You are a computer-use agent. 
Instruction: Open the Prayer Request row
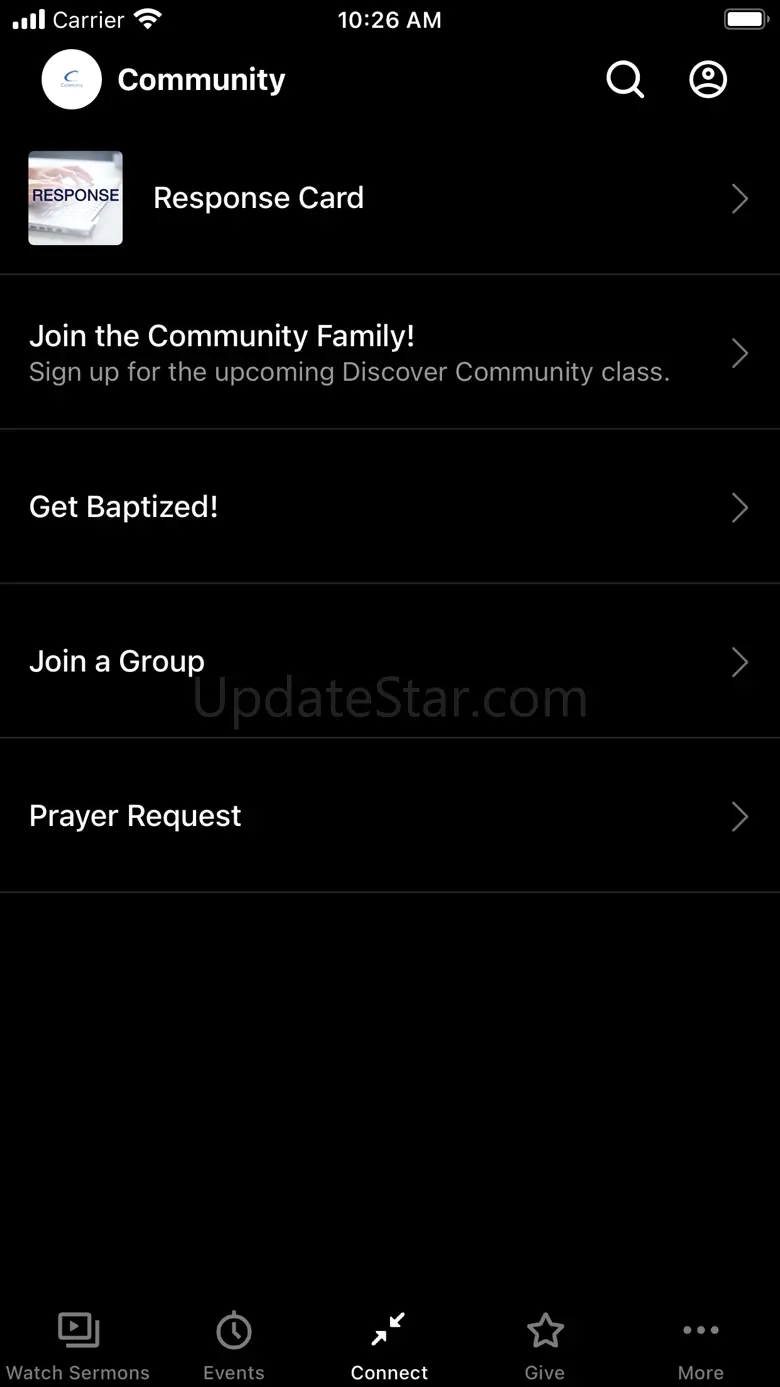pyautogui.click(x=389, y=816)
